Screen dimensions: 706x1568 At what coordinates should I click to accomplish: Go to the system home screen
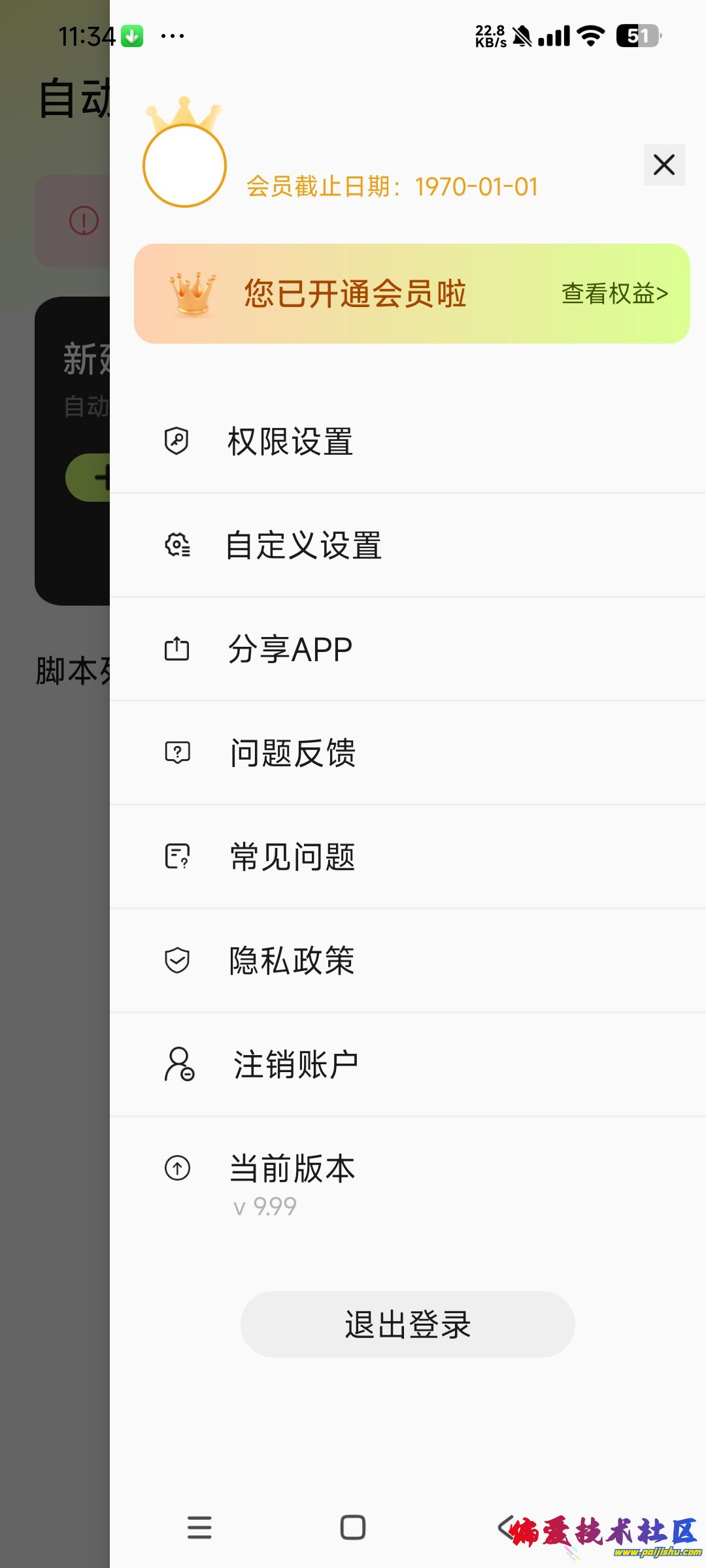(x=353, y=1527)
